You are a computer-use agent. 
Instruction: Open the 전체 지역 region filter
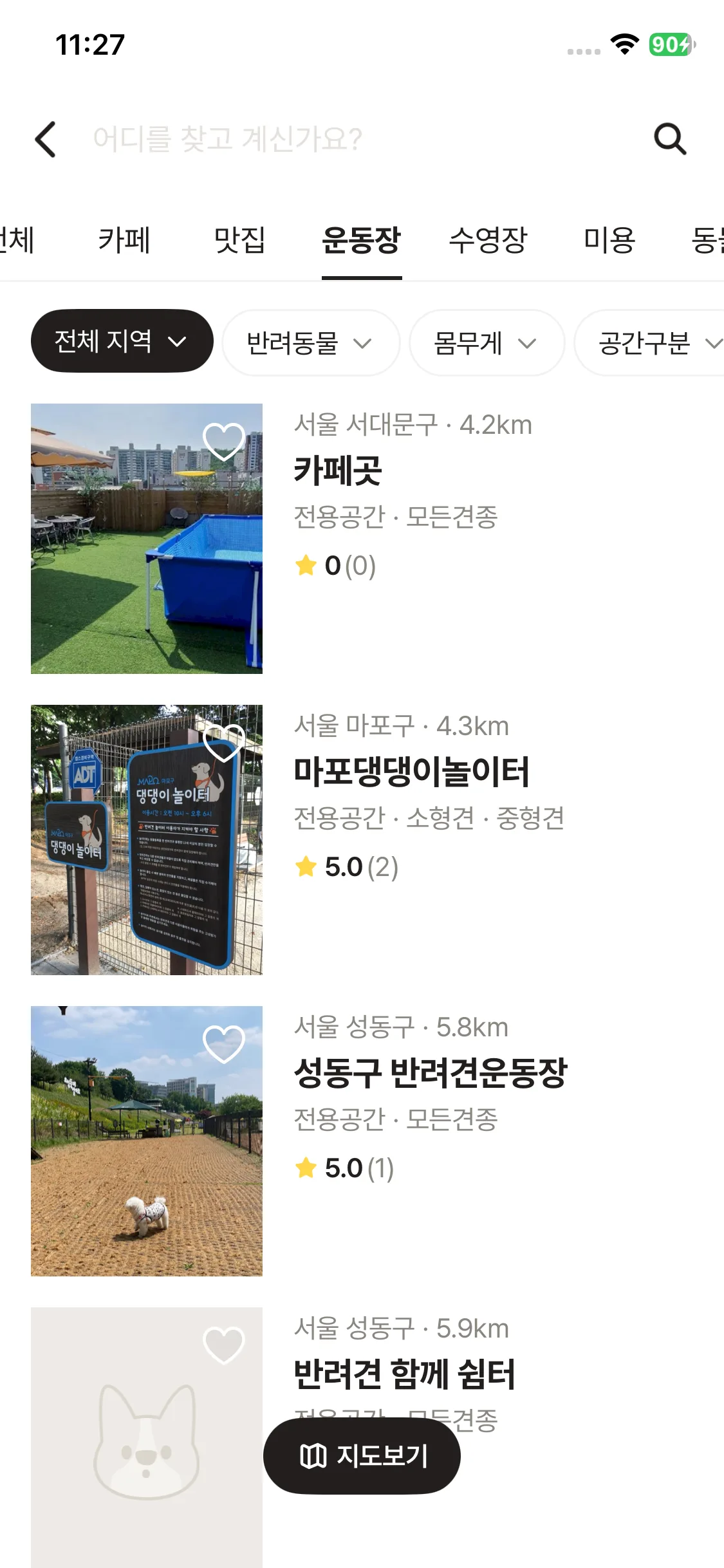click(x=122, y=341)
